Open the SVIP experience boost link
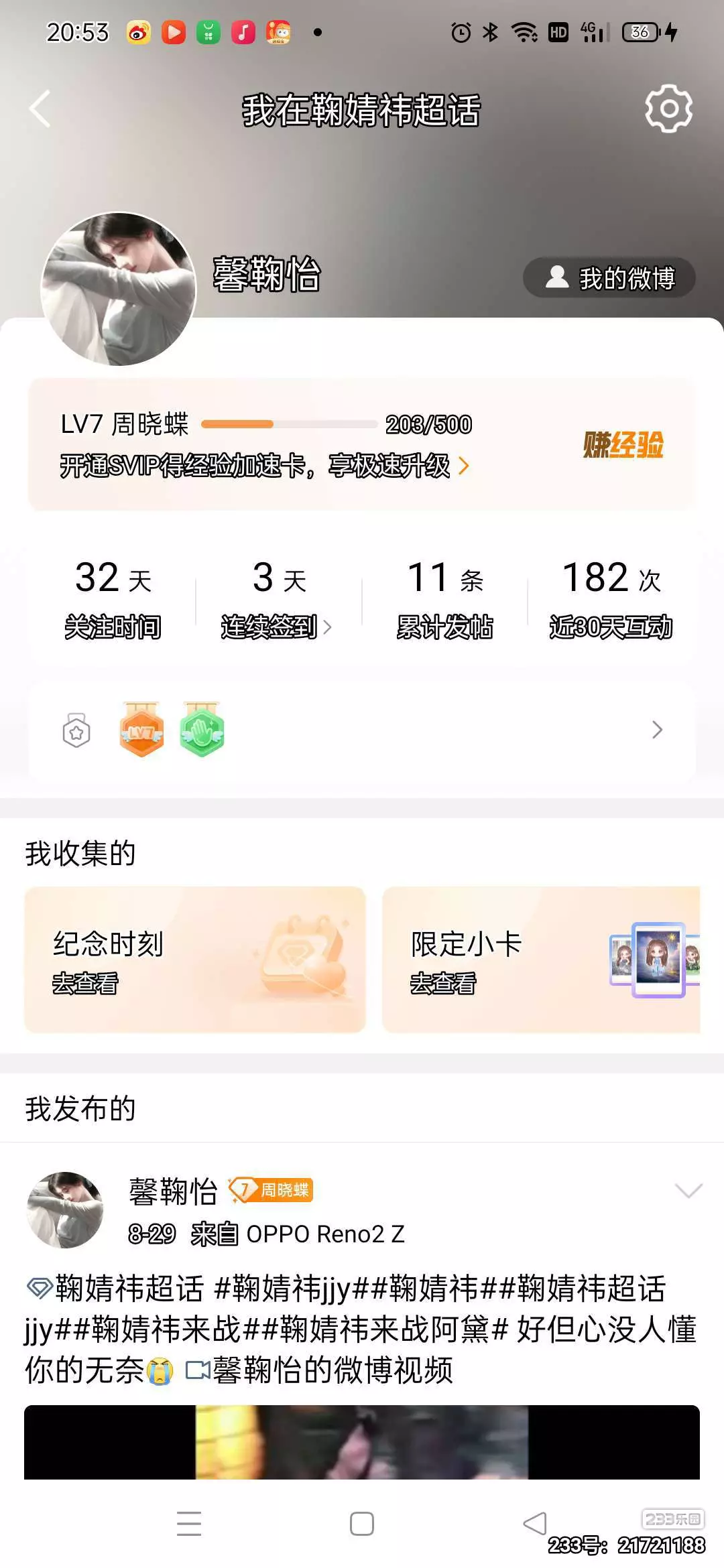Viewport: 724px width, 1568px height. (x=264, y=465)
